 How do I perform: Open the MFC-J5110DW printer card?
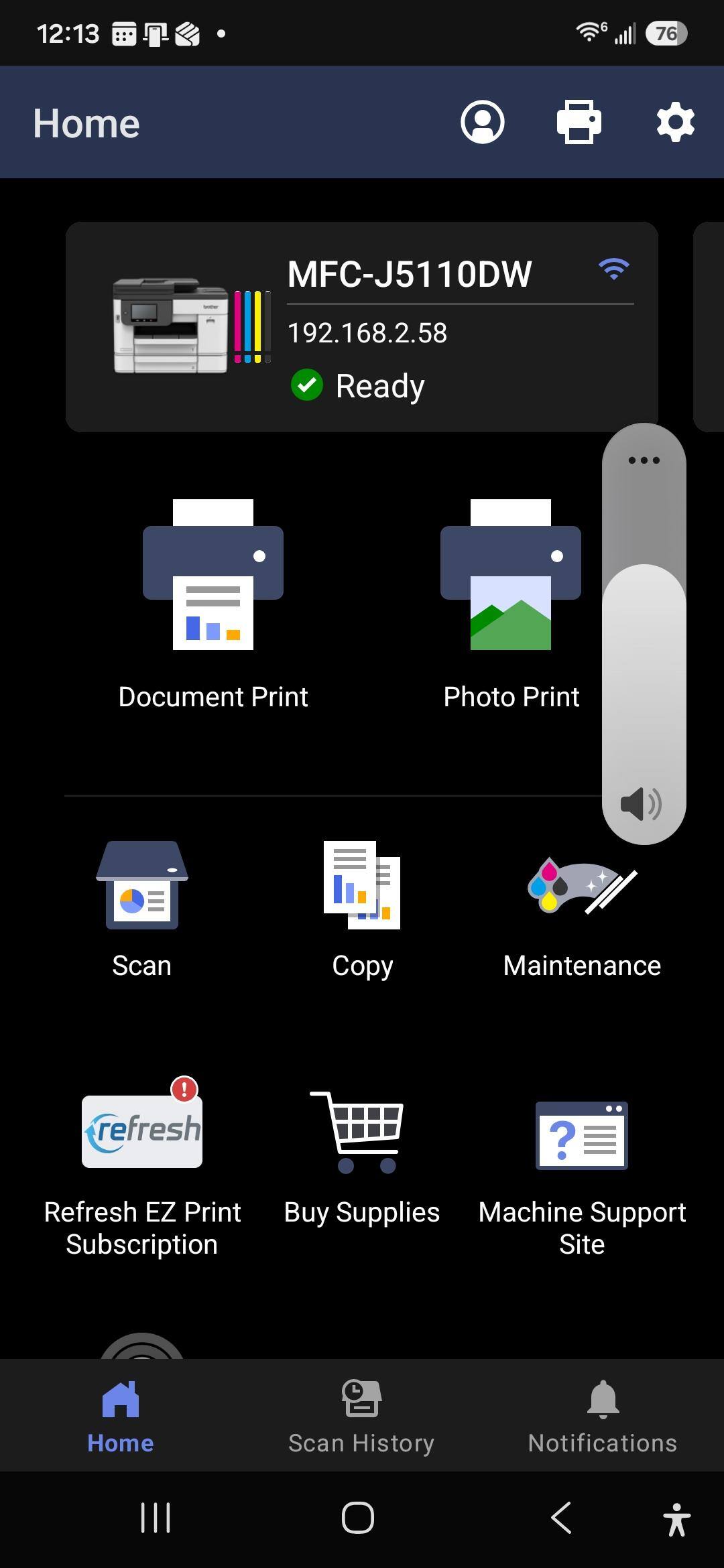tap(362, 327)
